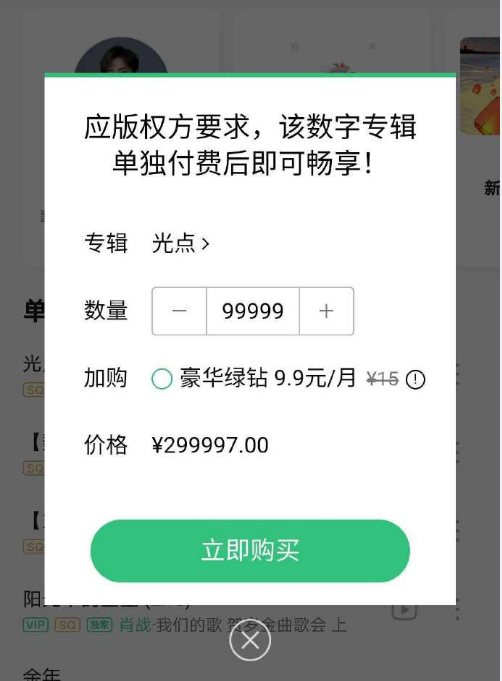Decrease quantity with the minus button
The height and width of the screenshot is (681, 502).
(x=179, y=311)
